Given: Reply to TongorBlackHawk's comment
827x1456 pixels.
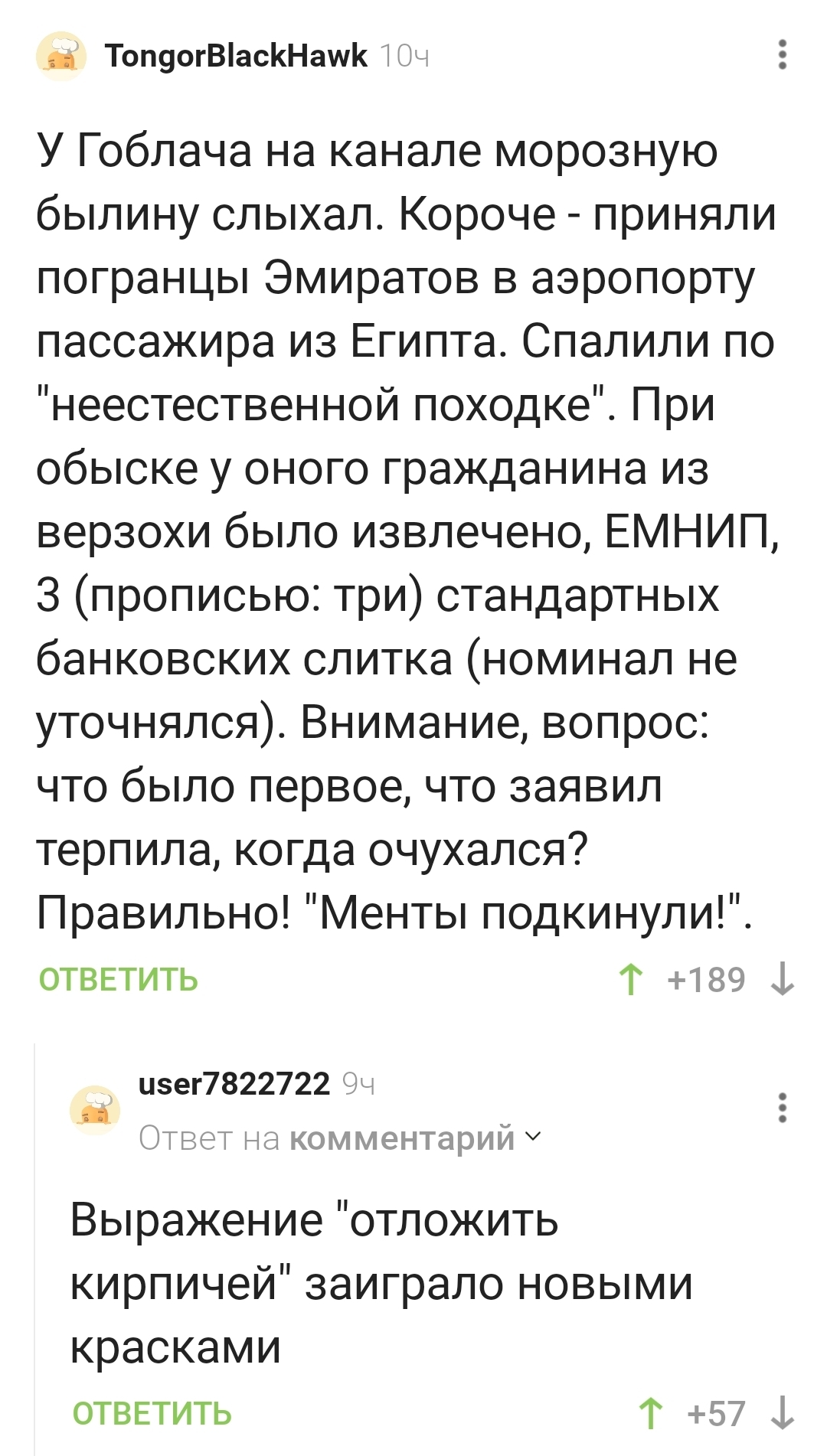Looking at the screenshot, I should pos(119,979).
